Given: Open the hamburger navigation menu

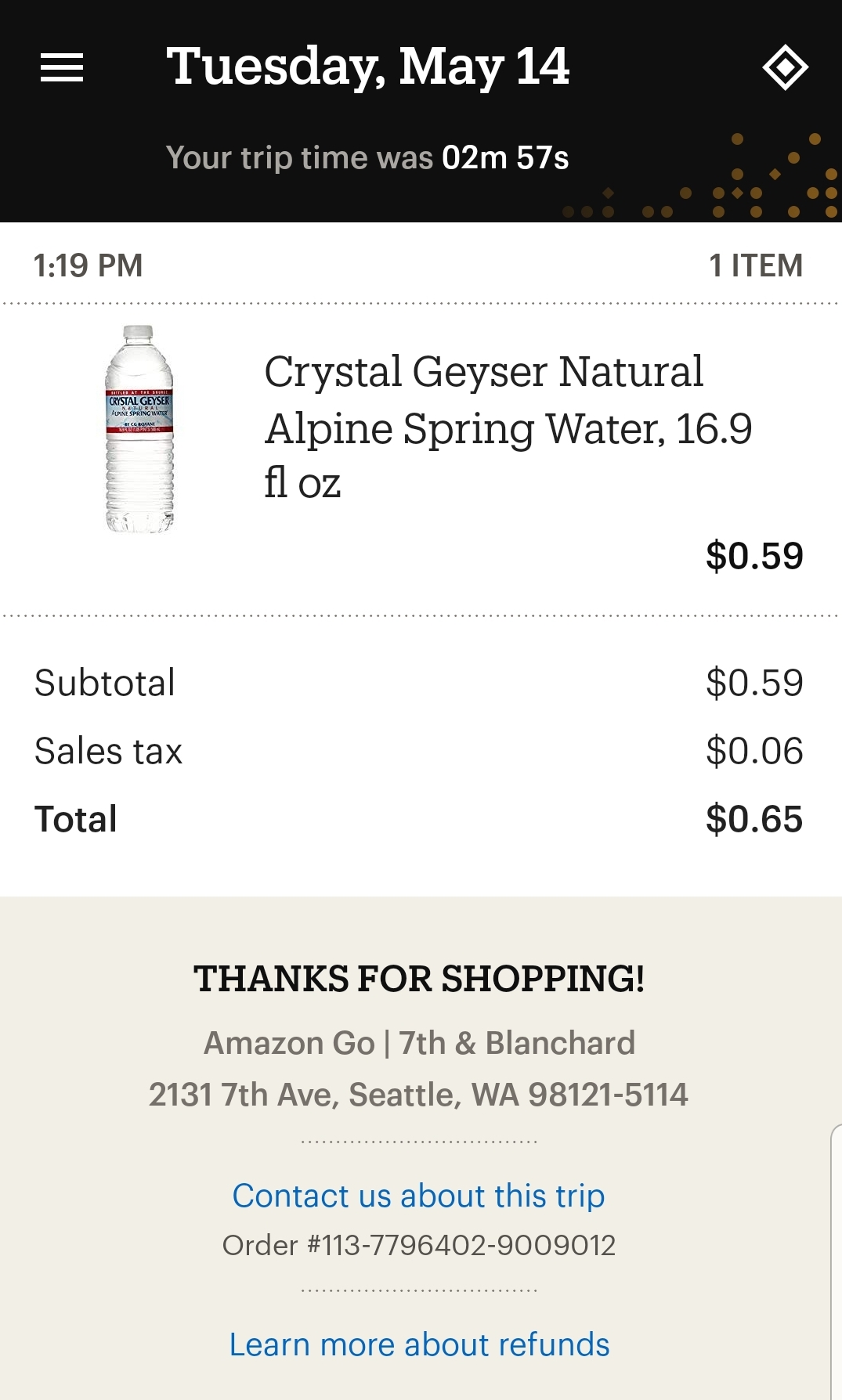Looking at the screenshot, I should pos(63,67).
